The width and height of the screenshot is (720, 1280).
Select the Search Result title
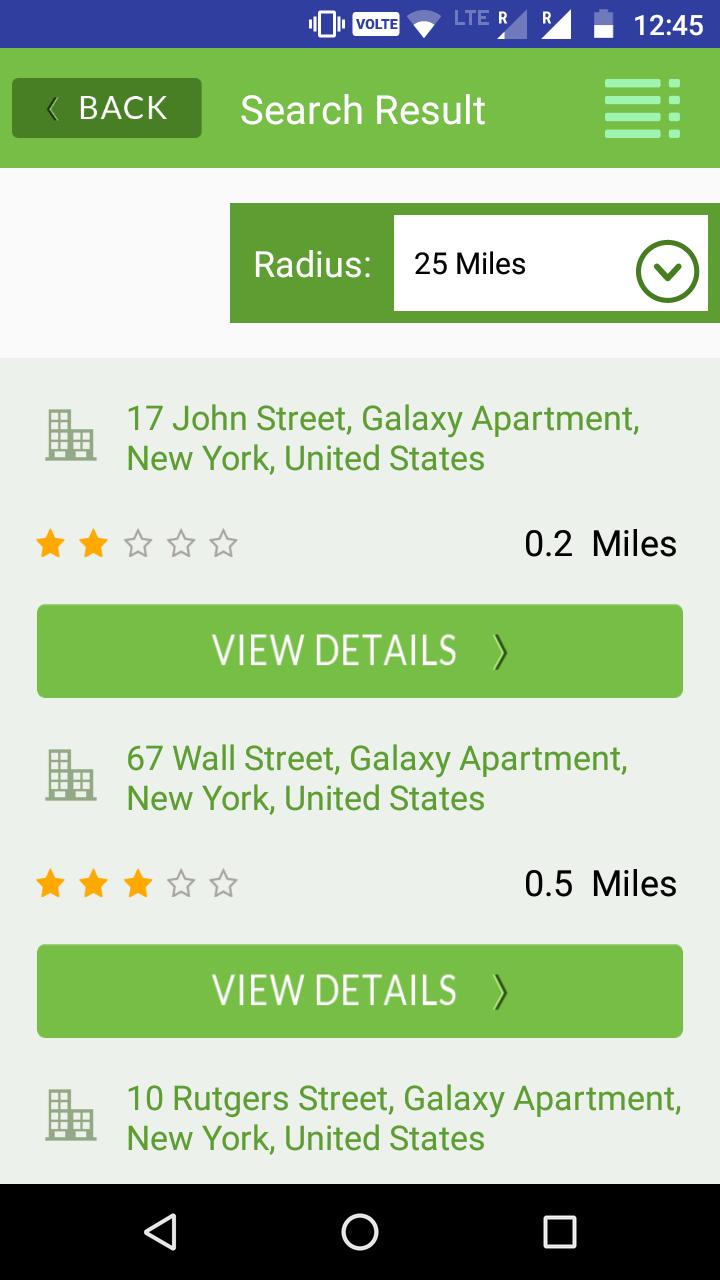click(361, 110)
